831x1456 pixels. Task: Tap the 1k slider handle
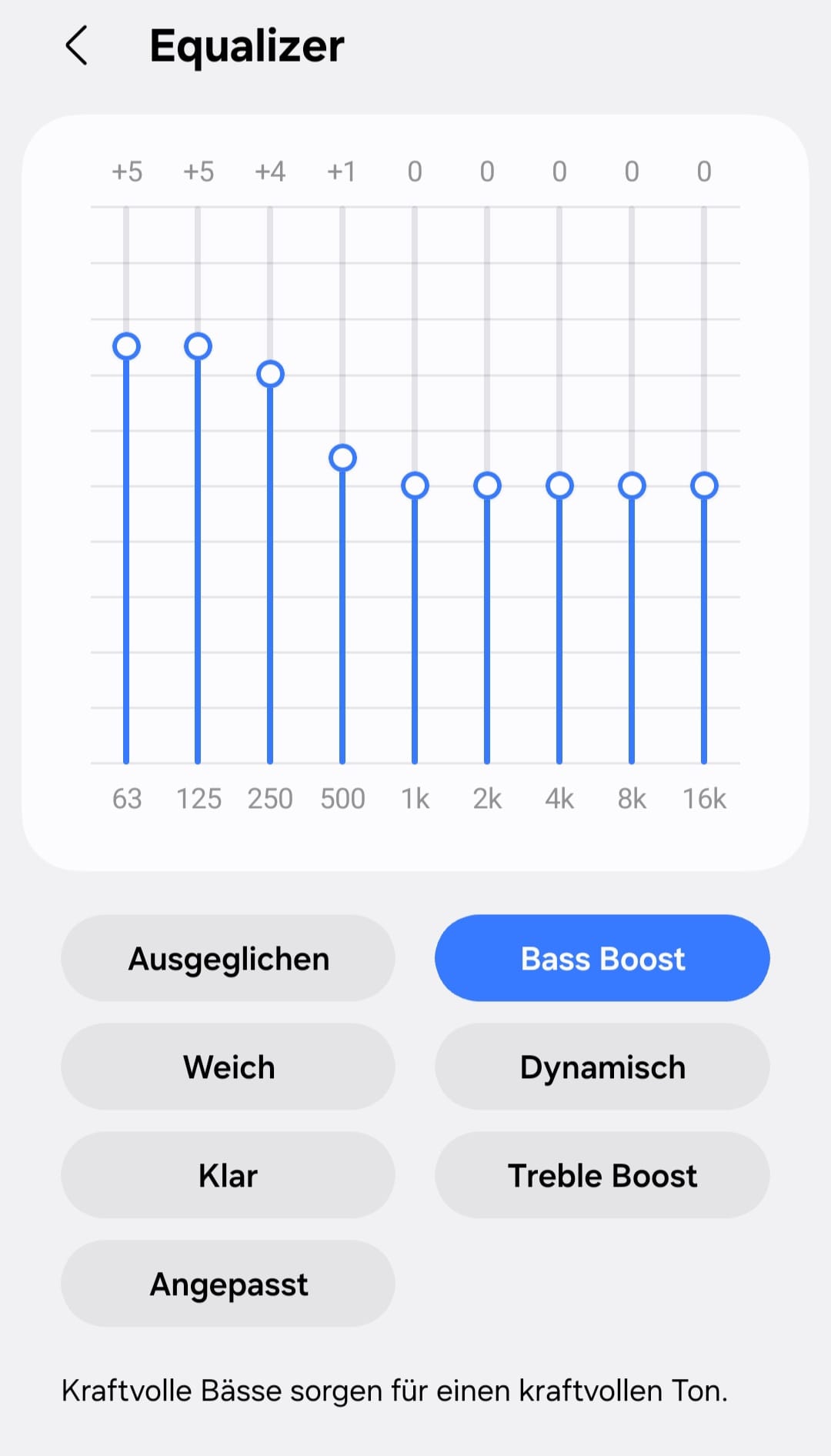click(415, 486)
